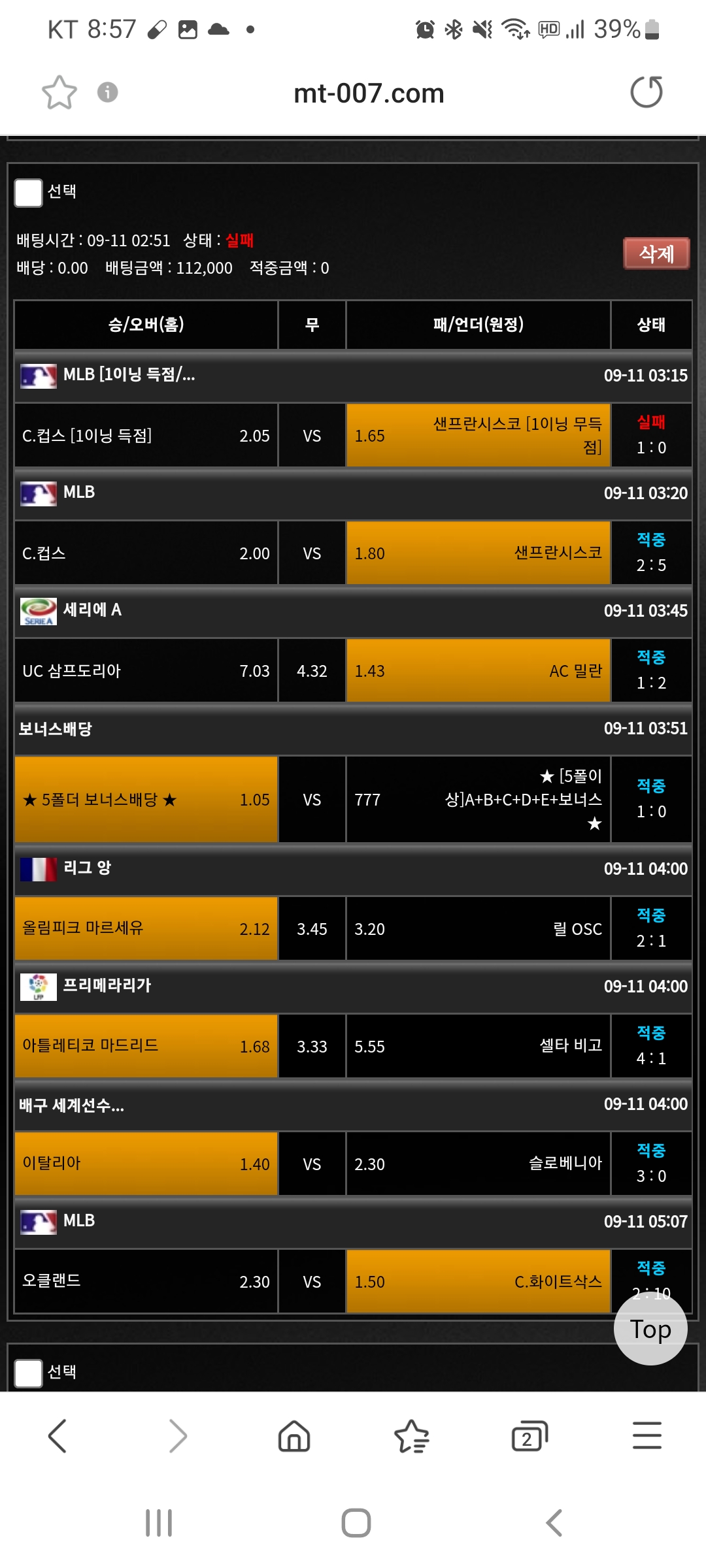Go forward in the browser toolbar

pyautogui.click(x=177, y=1436)
